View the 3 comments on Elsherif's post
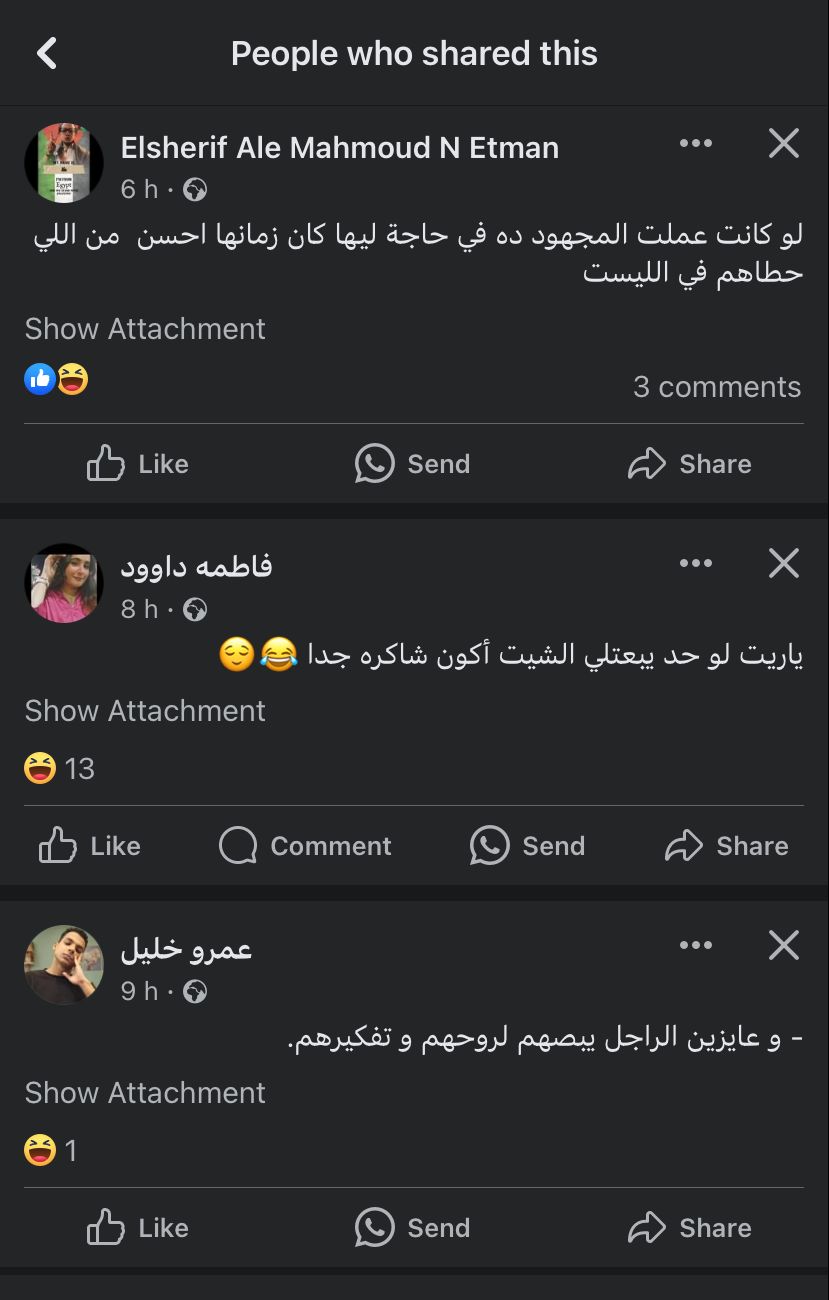829x1300 pixels. point(716,387)
